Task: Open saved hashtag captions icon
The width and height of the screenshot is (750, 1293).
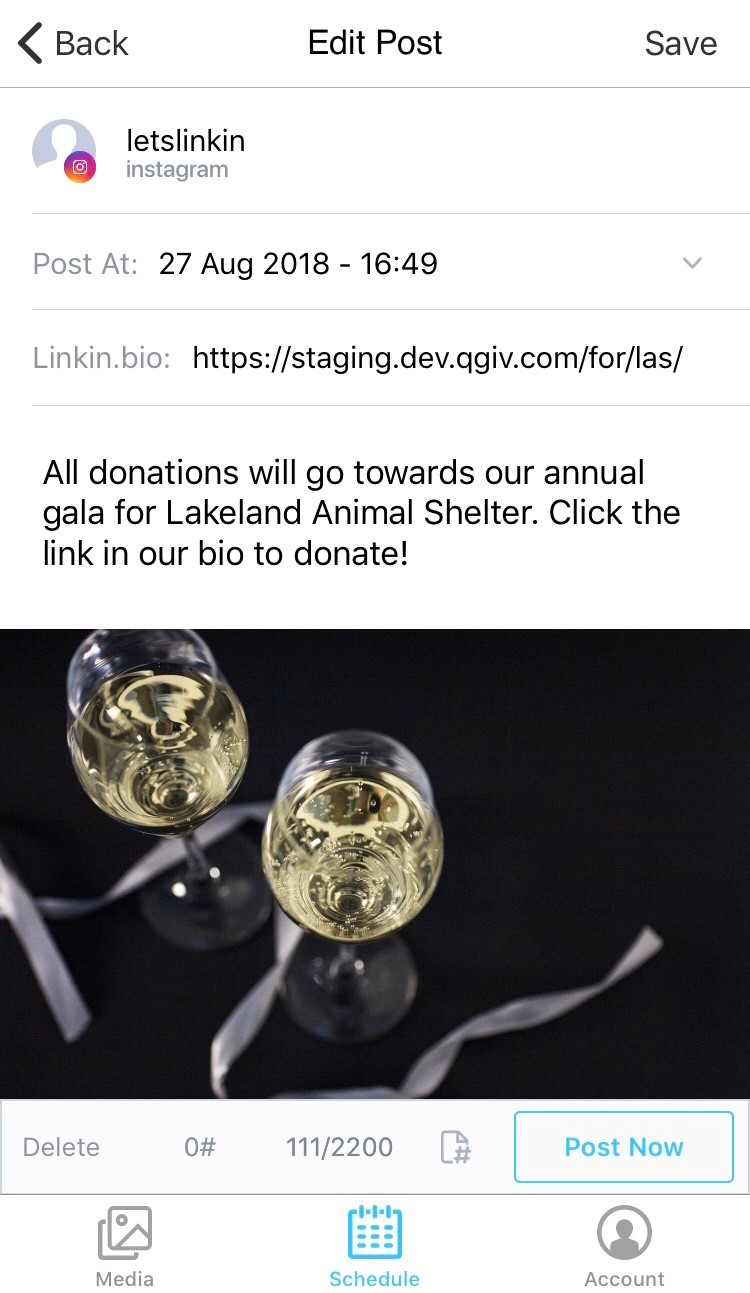Action: (x=456, y=1147)
